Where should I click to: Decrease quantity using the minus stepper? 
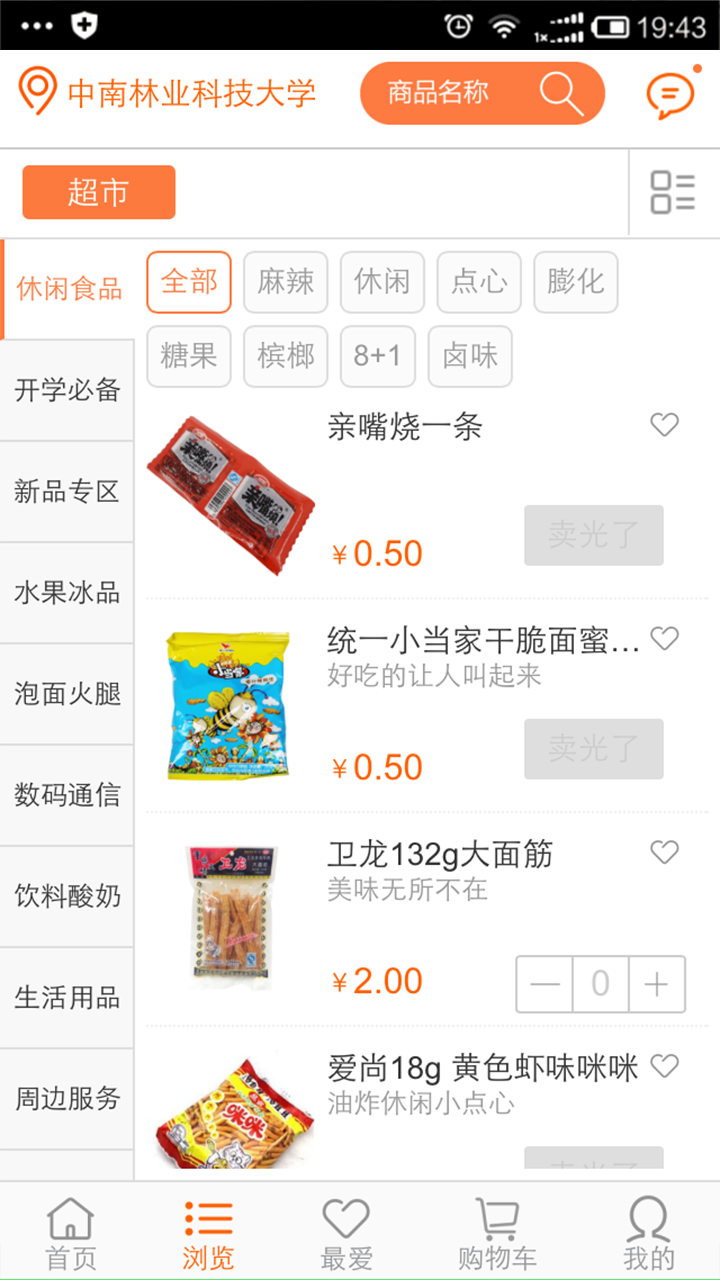click(543, 984)
